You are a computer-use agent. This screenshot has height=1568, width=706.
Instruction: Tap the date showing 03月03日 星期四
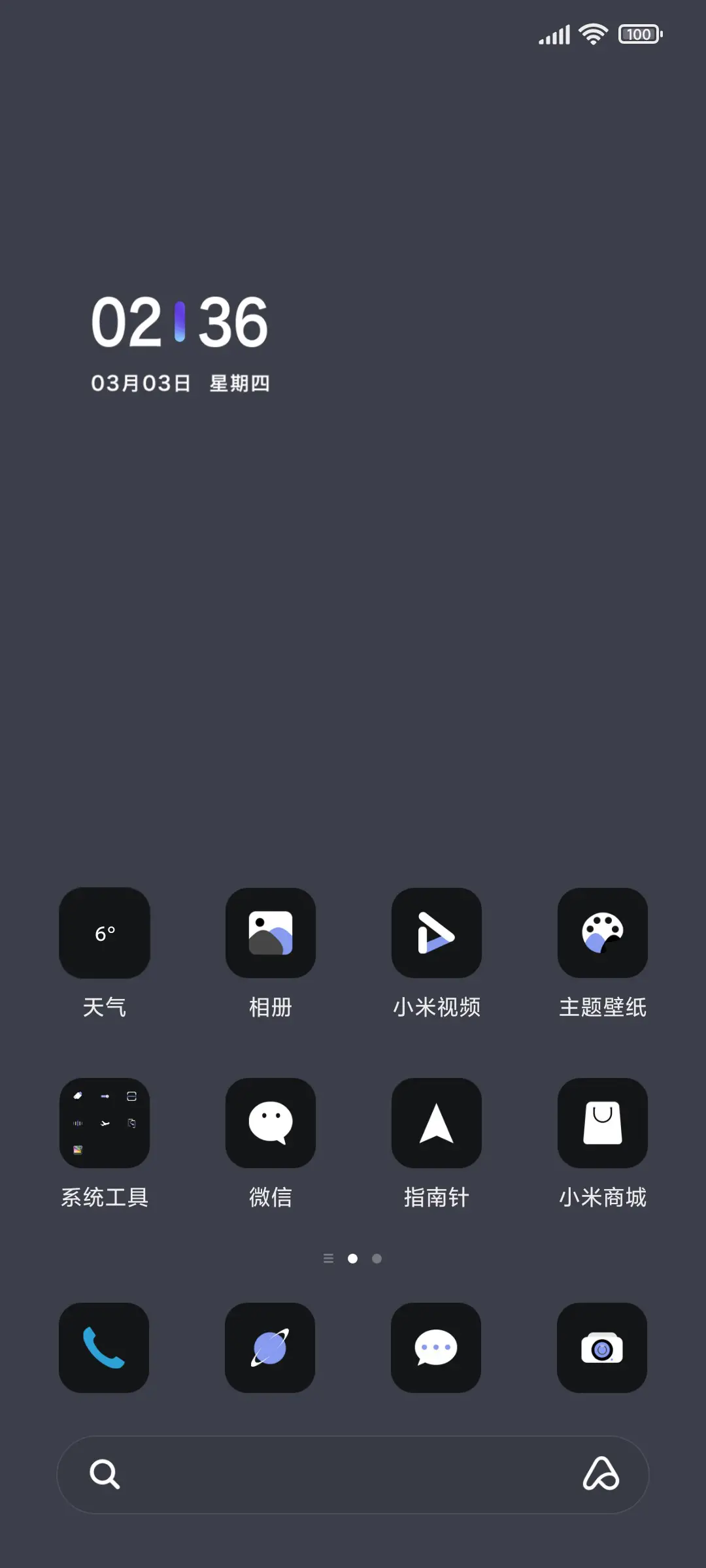[x=181, y=384]
